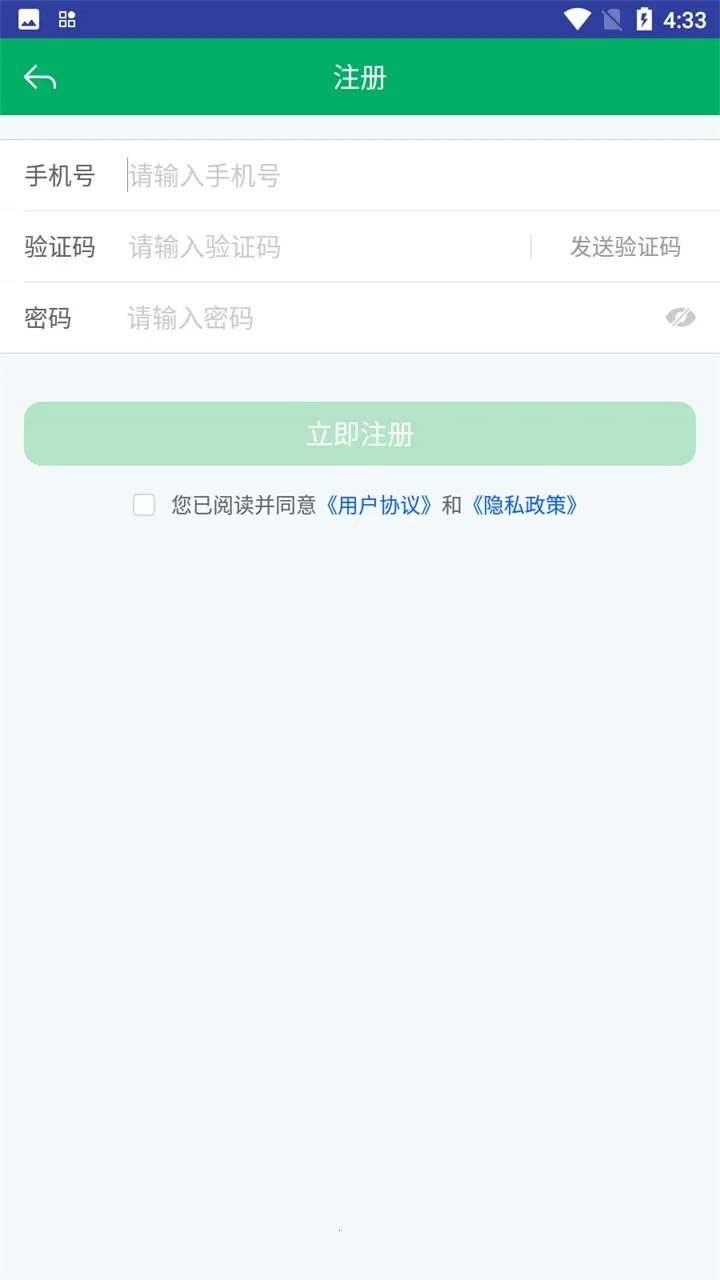This screenshot has width=720, height=1280.
Task: Click the grid widget icon in the status bar
Action: point(66,17)
